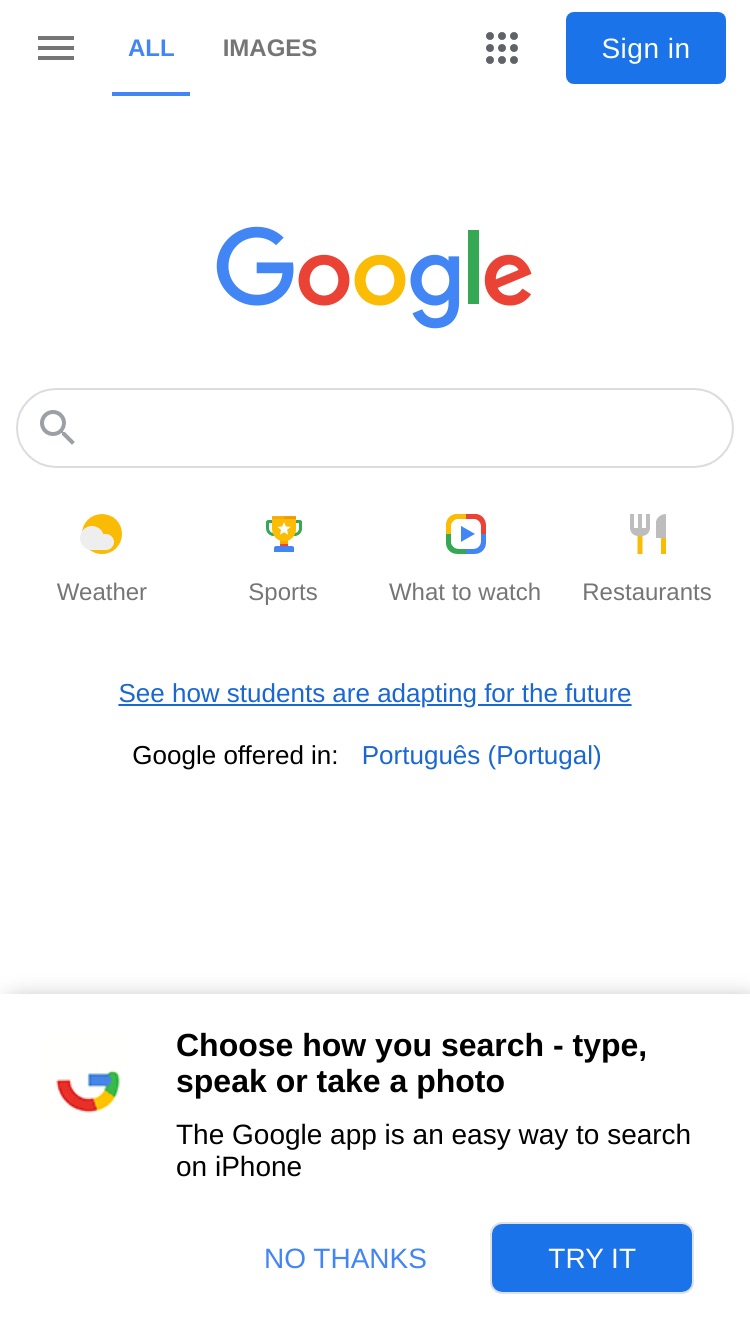Select the All tab
The height and width of the screenshot is (1334, 750).
coord(151,48)
